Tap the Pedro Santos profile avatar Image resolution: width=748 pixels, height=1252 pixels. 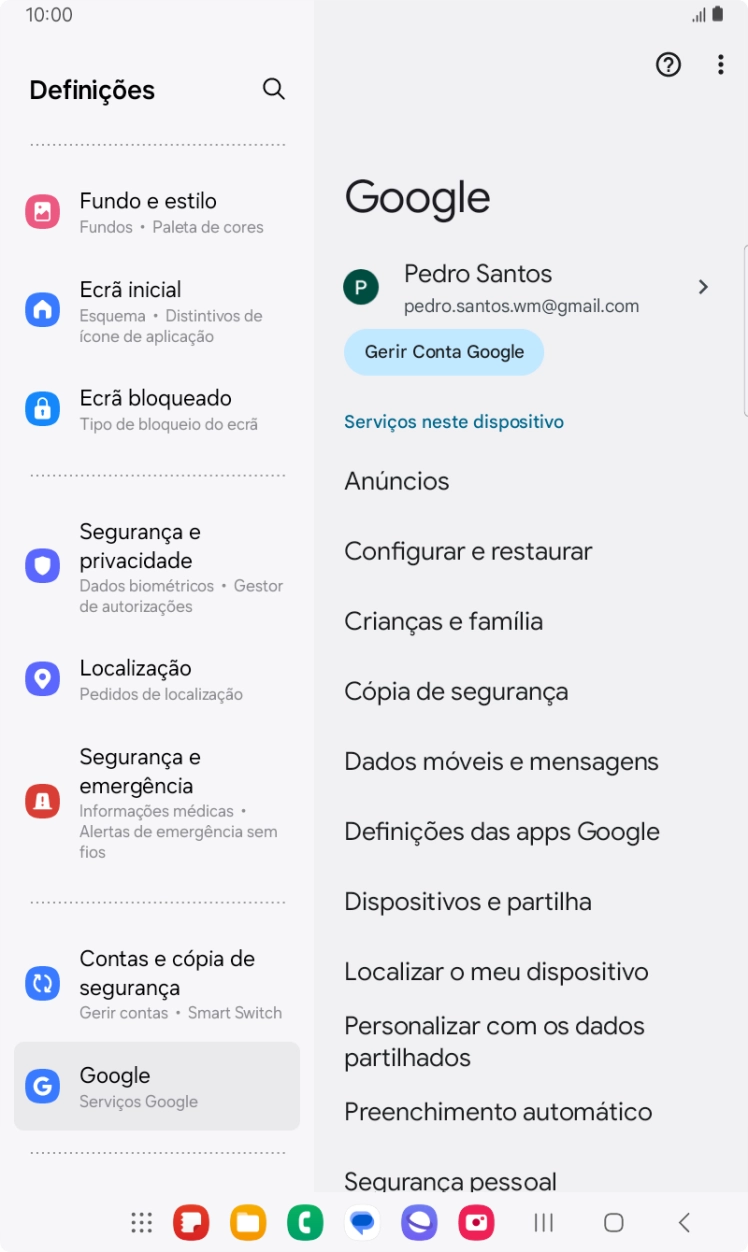tap(361, 287)
